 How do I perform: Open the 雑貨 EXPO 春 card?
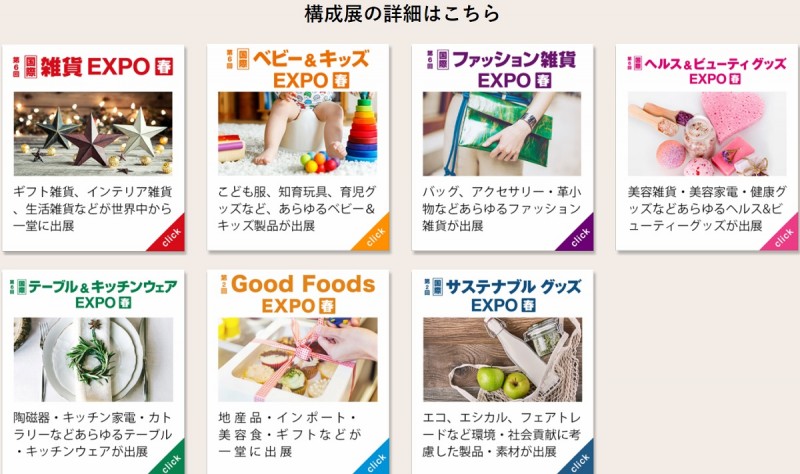point(92,148)
